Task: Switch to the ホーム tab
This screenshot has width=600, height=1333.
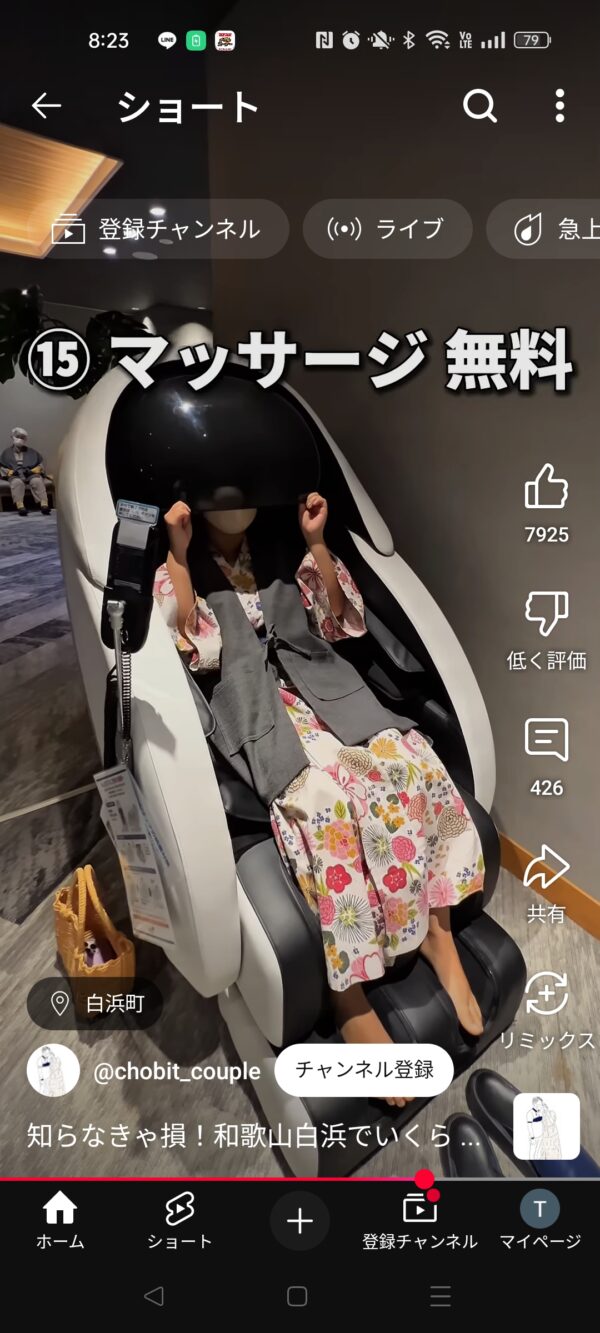Action: (x=60, y=1220)
